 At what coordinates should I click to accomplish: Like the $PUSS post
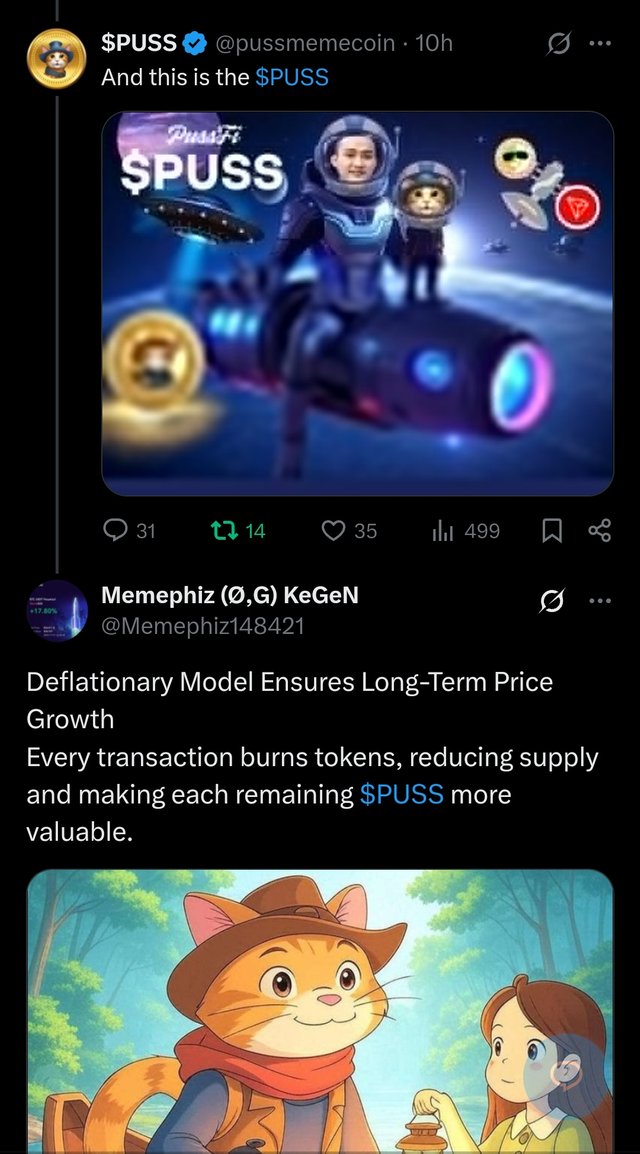pos(349,531)
